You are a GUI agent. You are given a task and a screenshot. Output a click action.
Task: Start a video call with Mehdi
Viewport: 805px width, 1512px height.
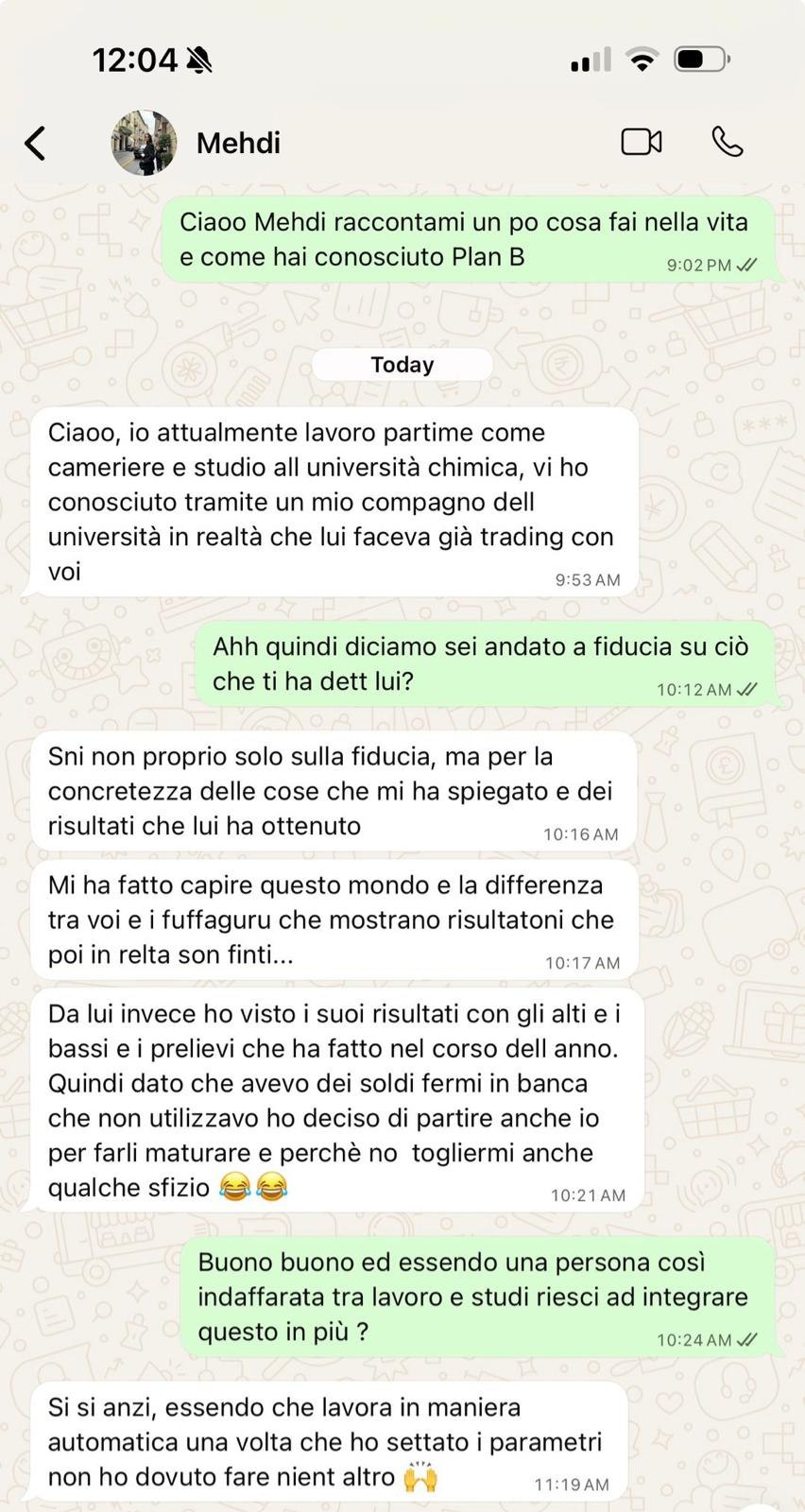click(x=642, y=142)
